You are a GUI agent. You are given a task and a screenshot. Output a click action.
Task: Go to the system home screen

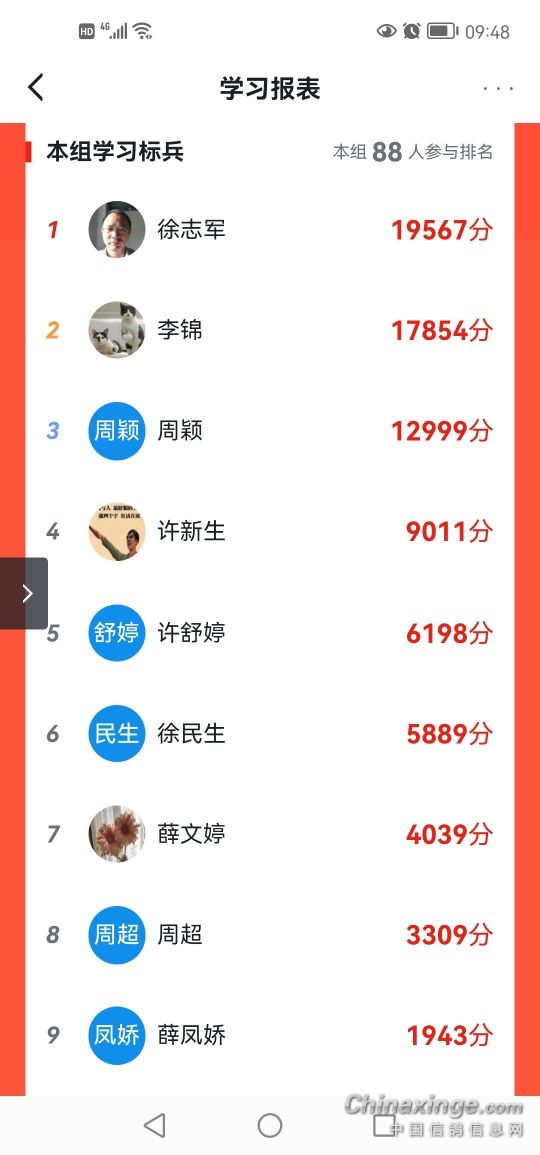[x=270, y=1125]
